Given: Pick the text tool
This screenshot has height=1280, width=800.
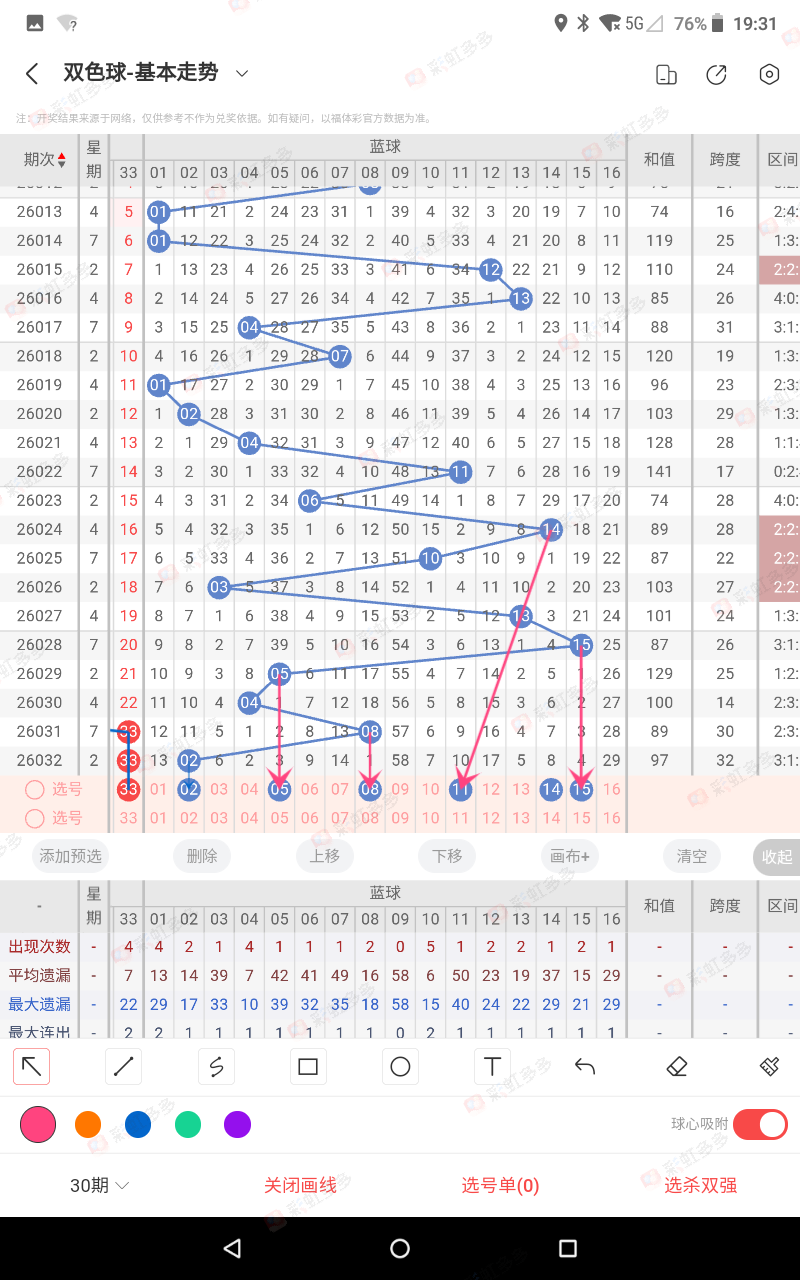Looking at the screenshot, I should [x=492, y=1067].
